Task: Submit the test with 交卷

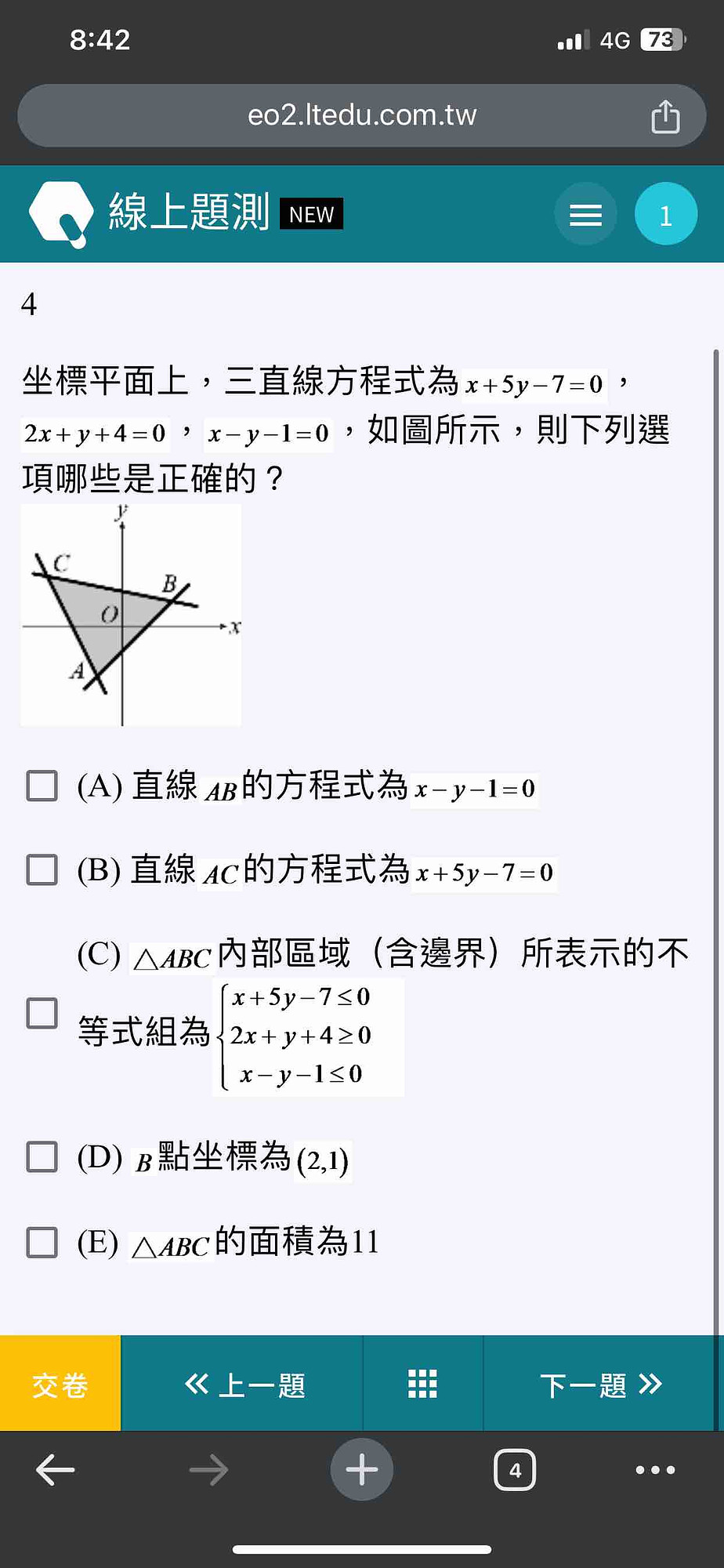Action: coord(60,1385)
